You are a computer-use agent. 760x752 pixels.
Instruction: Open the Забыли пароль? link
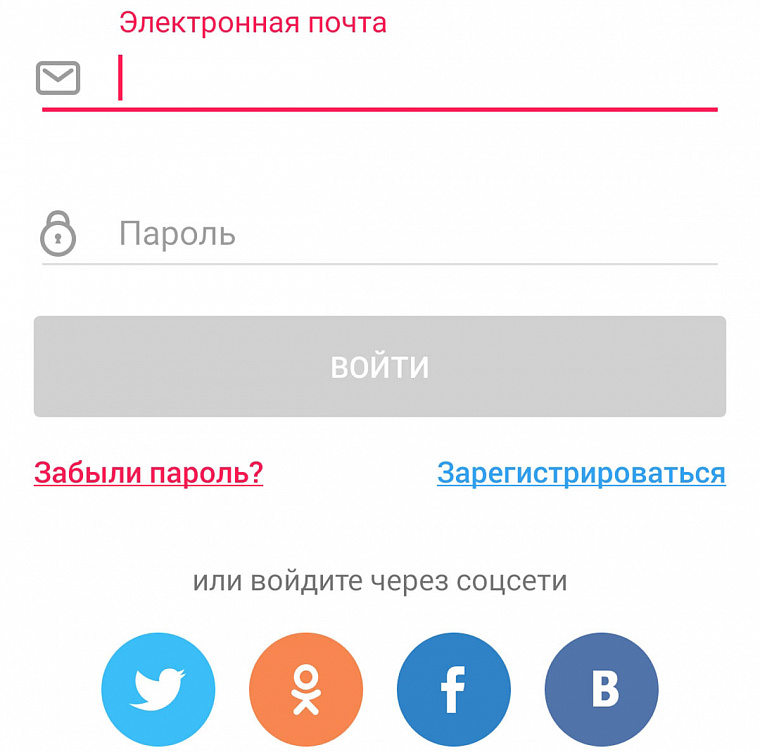[x=148, y=473]
